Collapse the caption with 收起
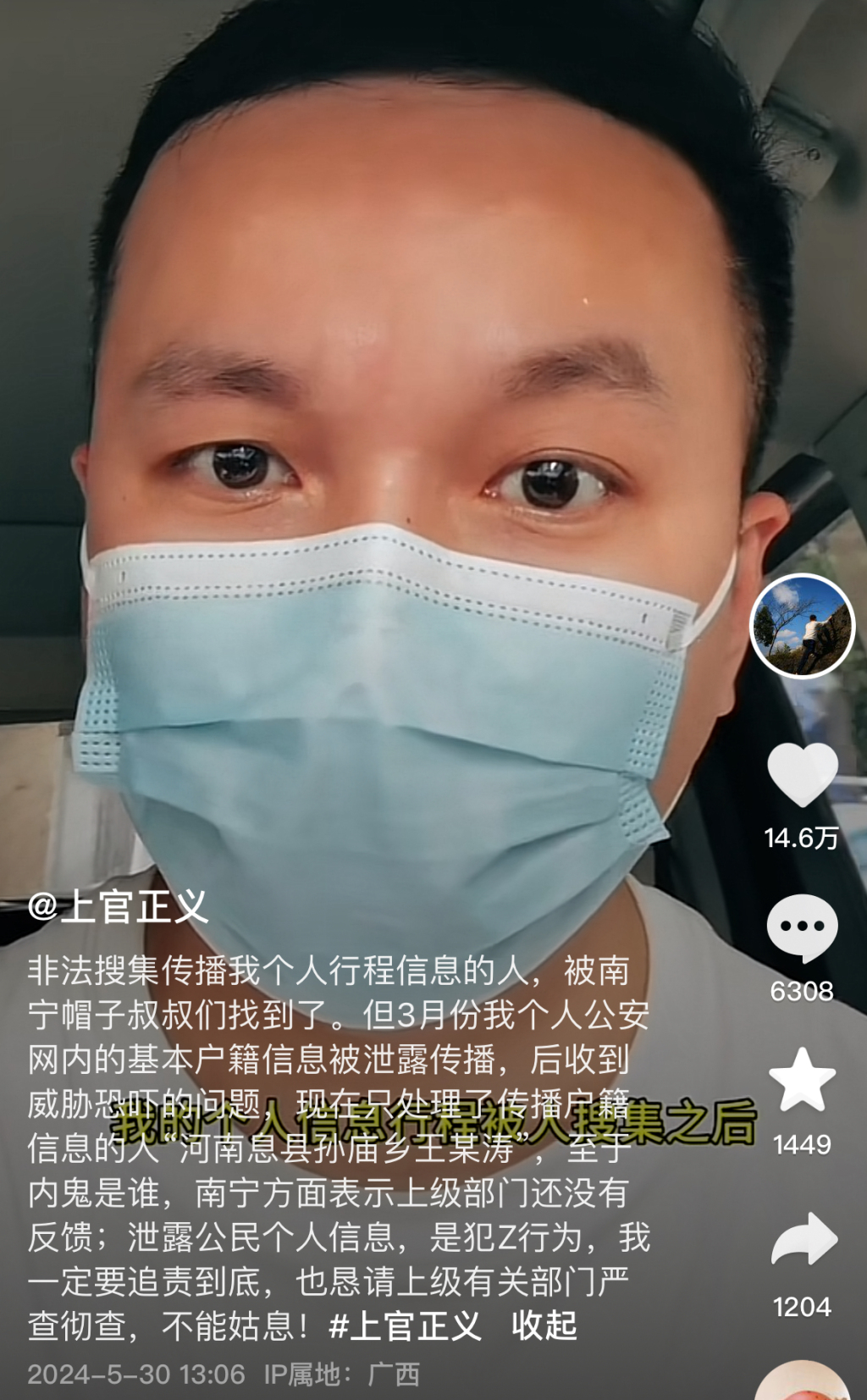The height and width of the screenshot is (1400, 867). (x=544, y=1325)
